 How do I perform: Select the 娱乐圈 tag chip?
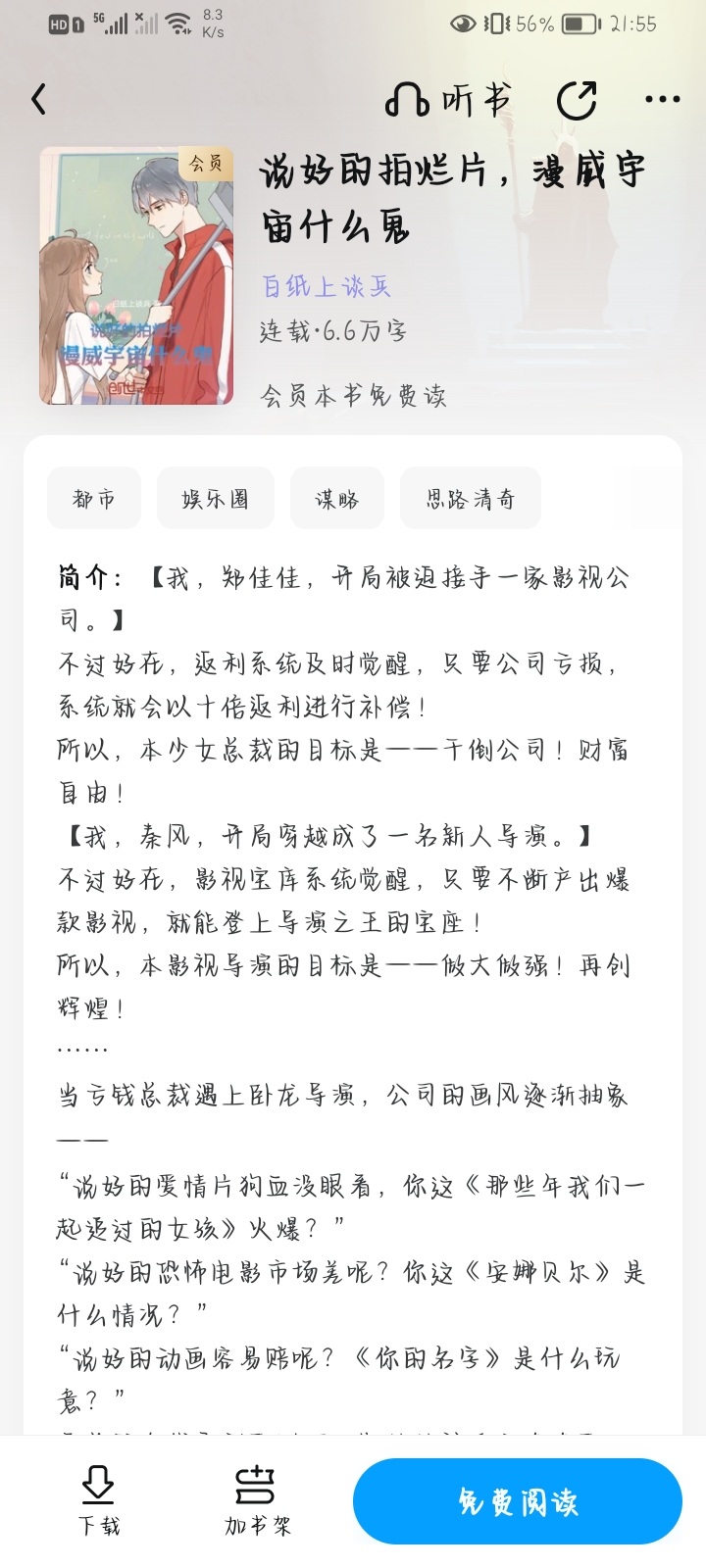(215, 499)
